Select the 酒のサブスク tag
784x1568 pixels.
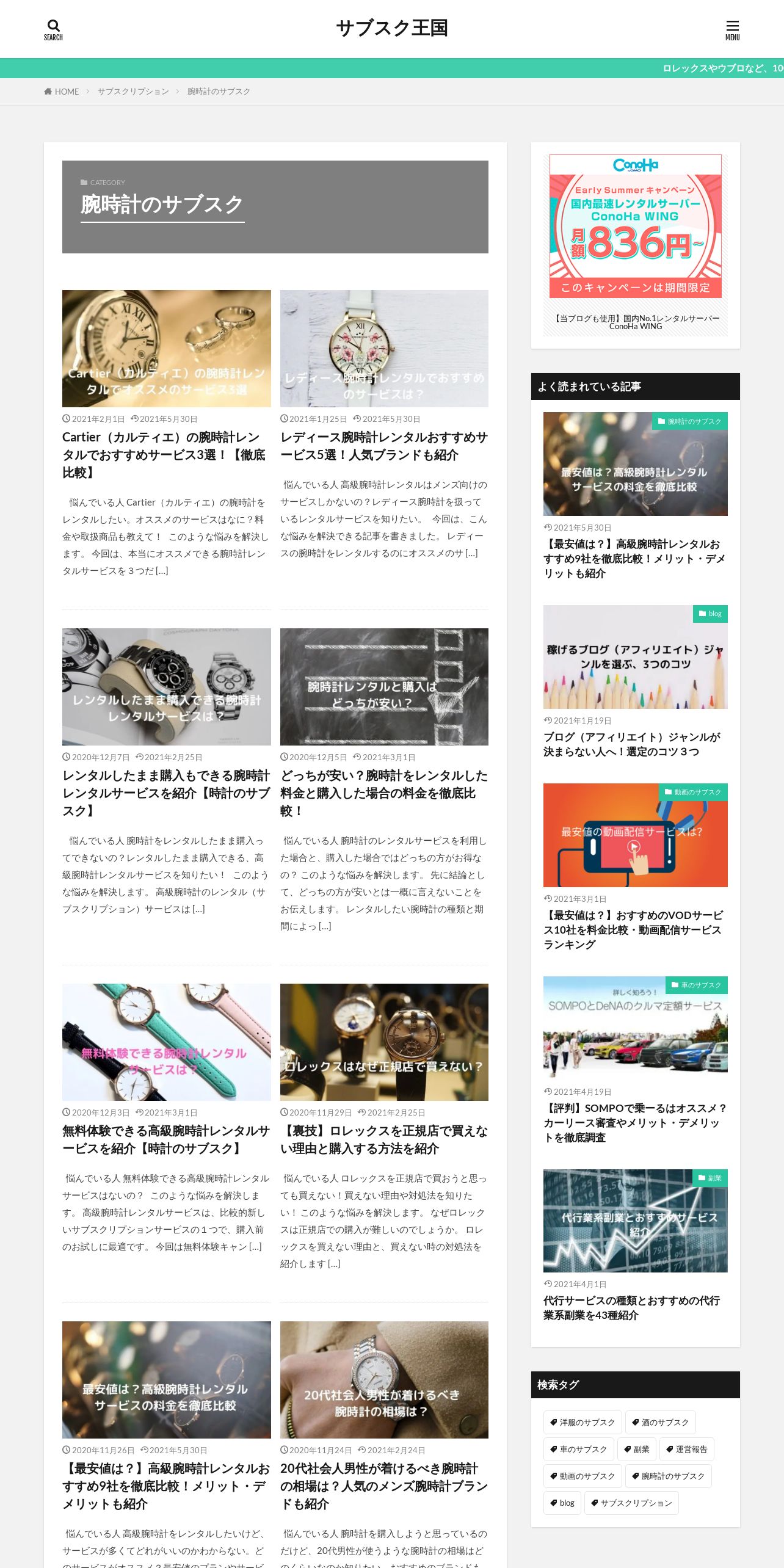pos(660,1422)
